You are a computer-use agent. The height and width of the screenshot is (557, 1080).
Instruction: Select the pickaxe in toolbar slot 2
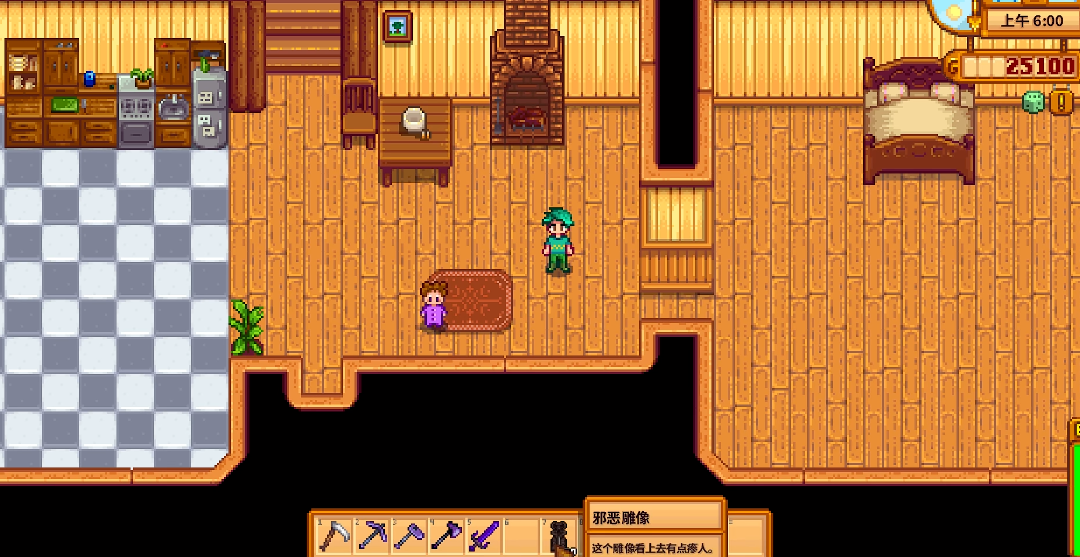372,537
